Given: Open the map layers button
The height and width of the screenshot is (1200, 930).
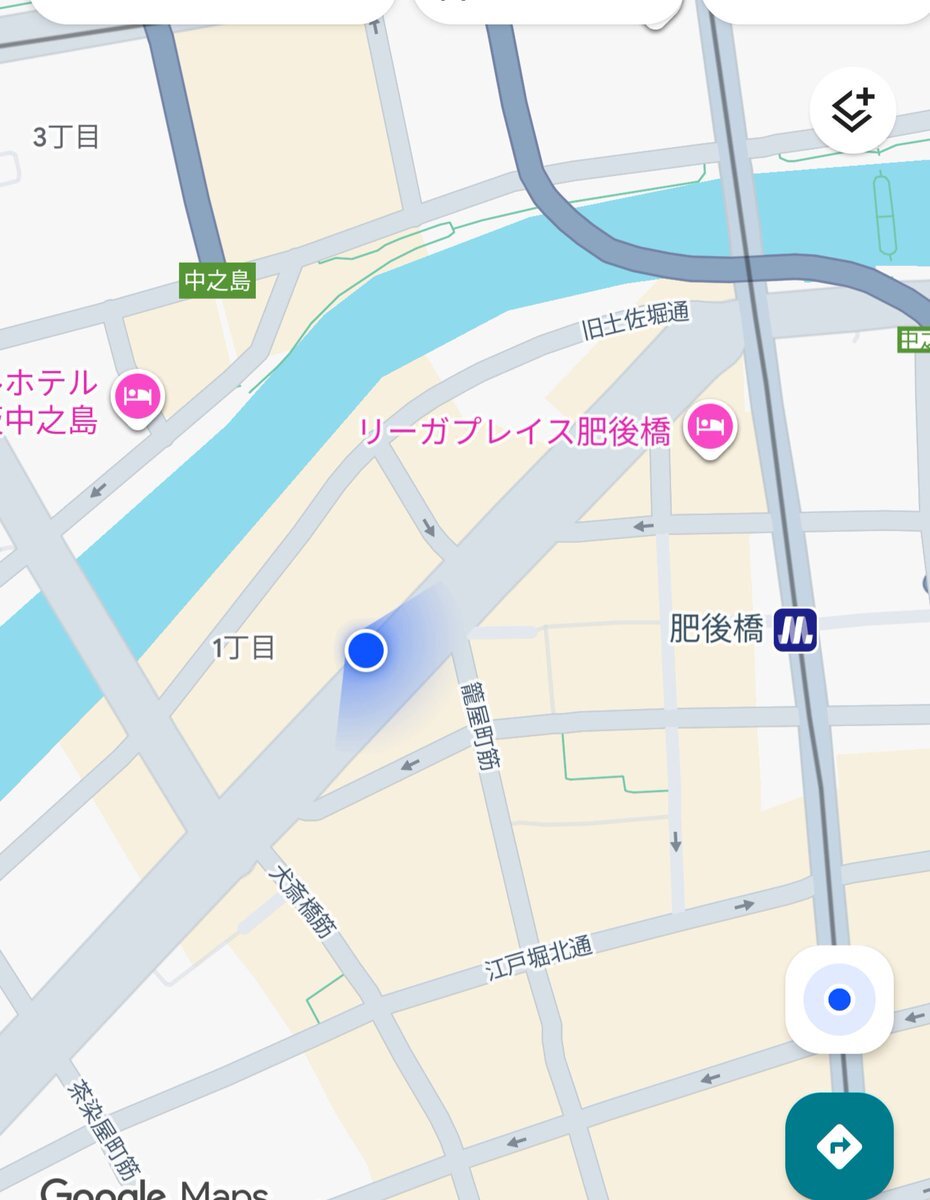Looking at the screenshot, I should pos(852,110).
